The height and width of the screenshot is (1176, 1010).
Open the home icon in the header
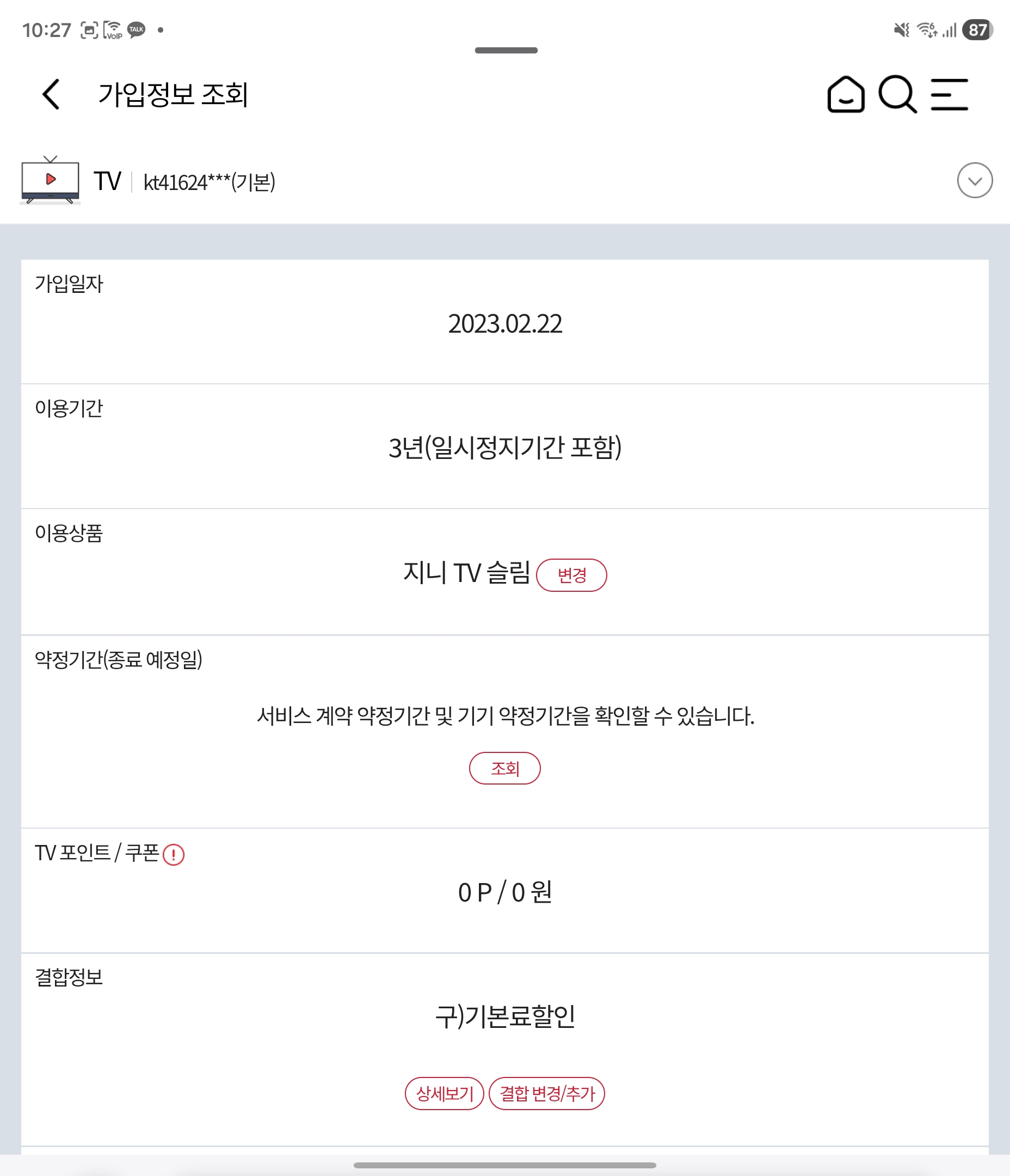click(x=846, y=94)
